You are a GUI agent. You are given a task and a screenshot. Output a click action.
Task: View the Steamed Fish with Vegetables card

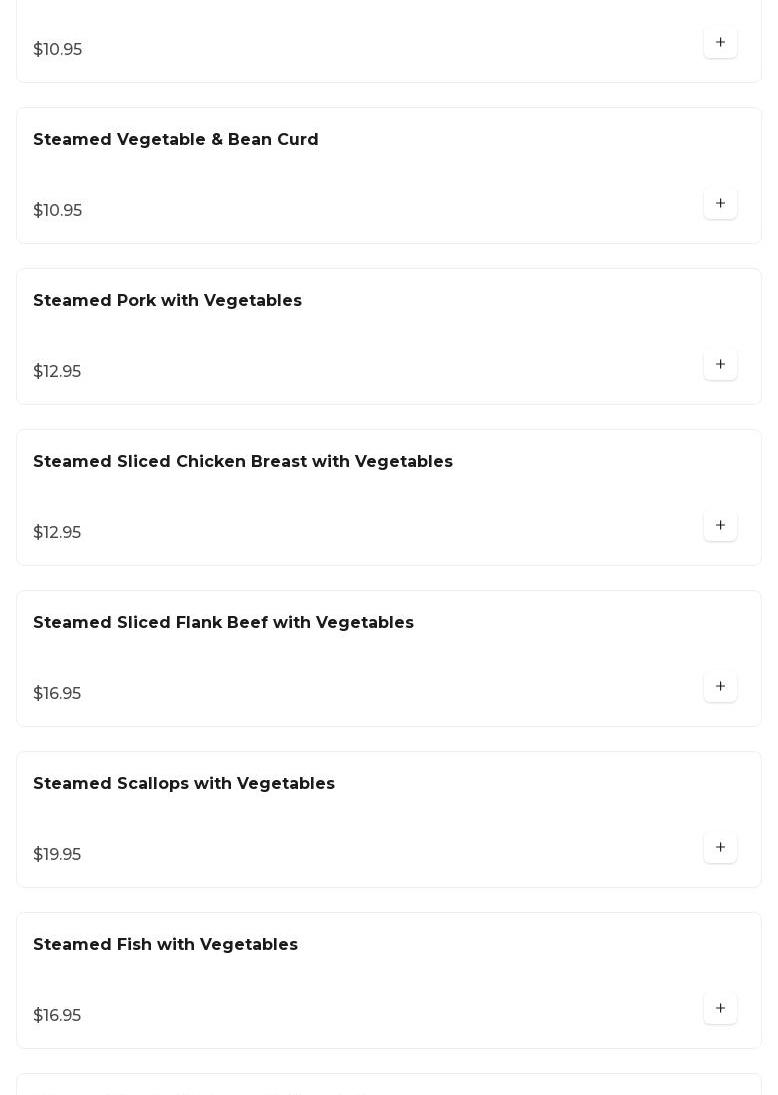click(x=165, y=945)
